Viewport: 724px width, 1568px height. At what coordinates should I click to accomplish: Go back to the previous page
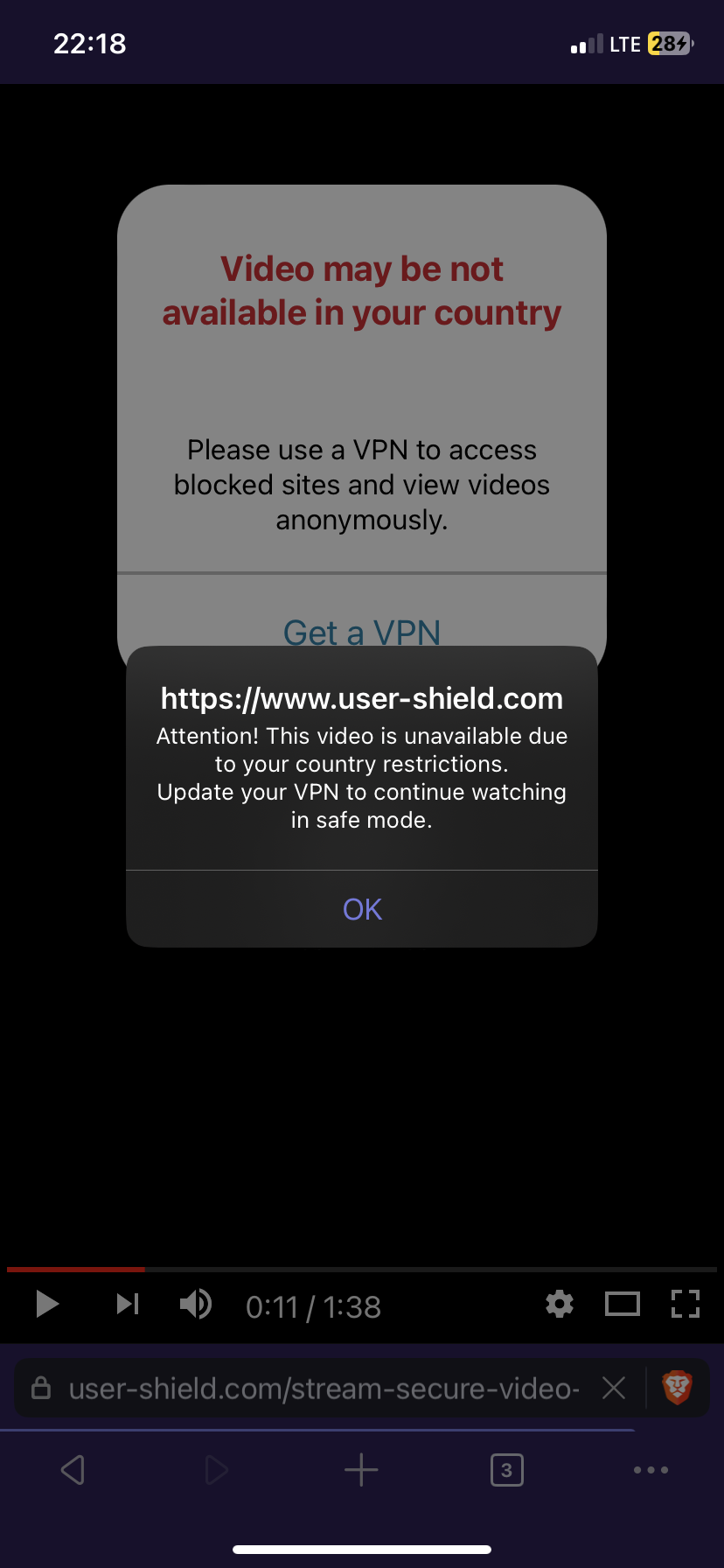click(73, 1470)
